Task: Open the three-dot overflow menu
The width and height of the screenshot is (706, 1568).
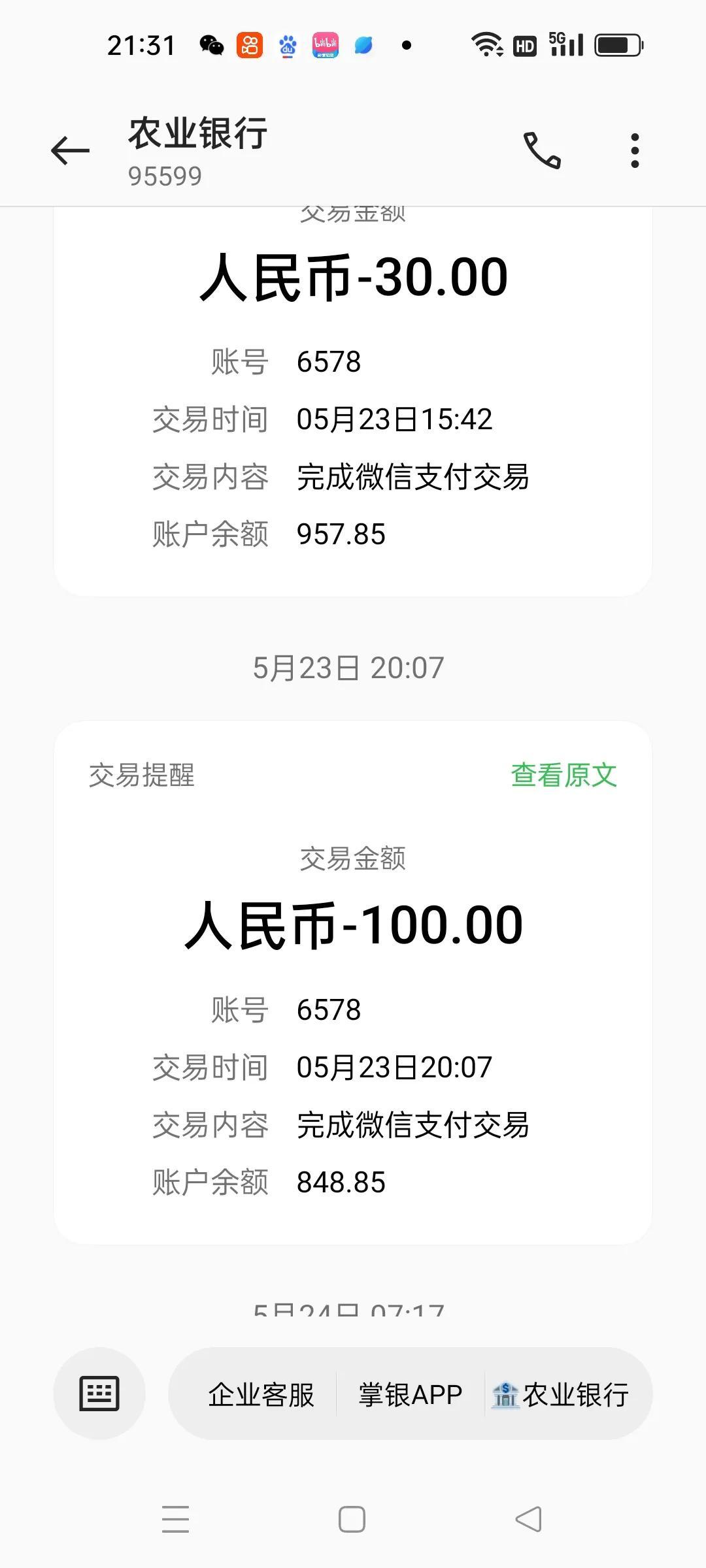Action: tap(635, 151)
